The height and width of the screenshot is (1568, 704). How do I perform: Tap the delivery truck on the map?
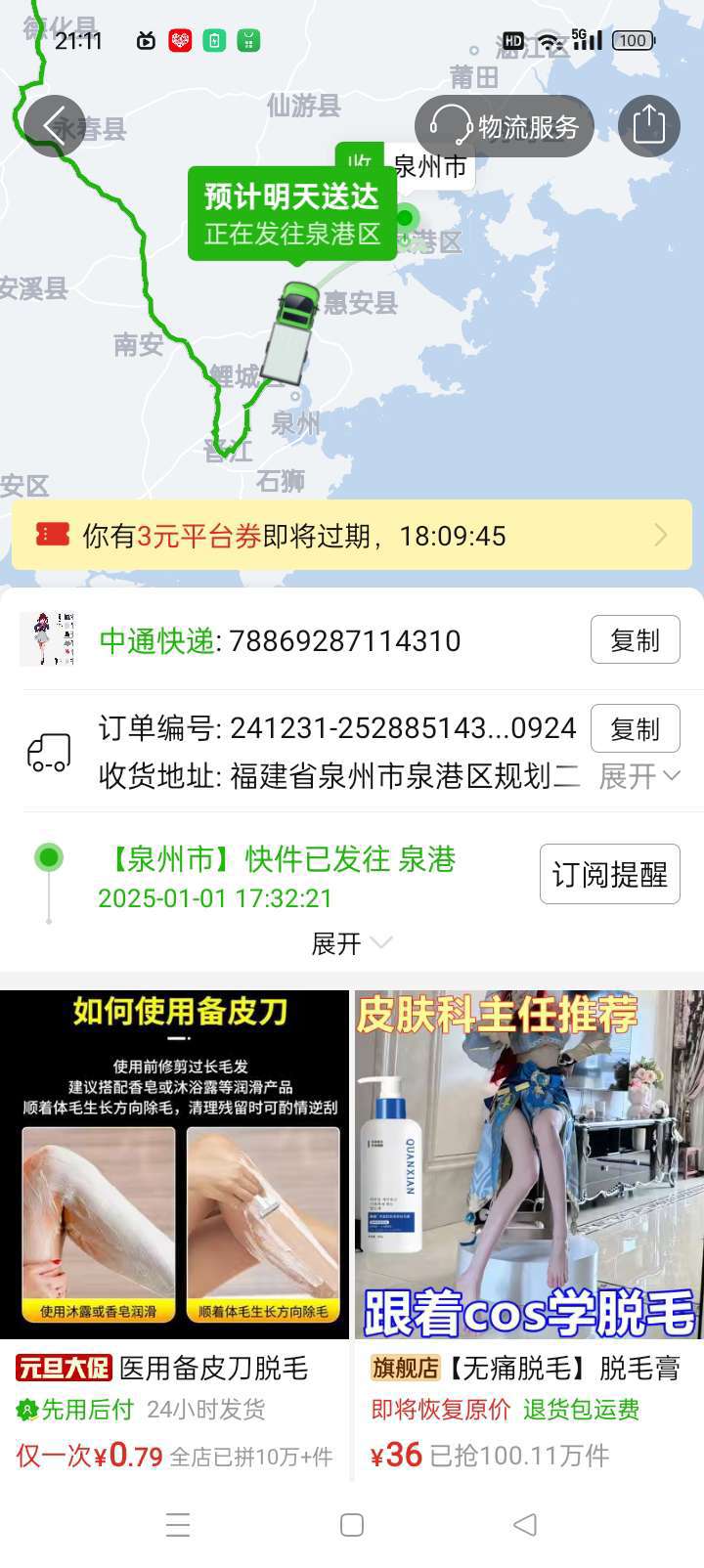(289, 330)
